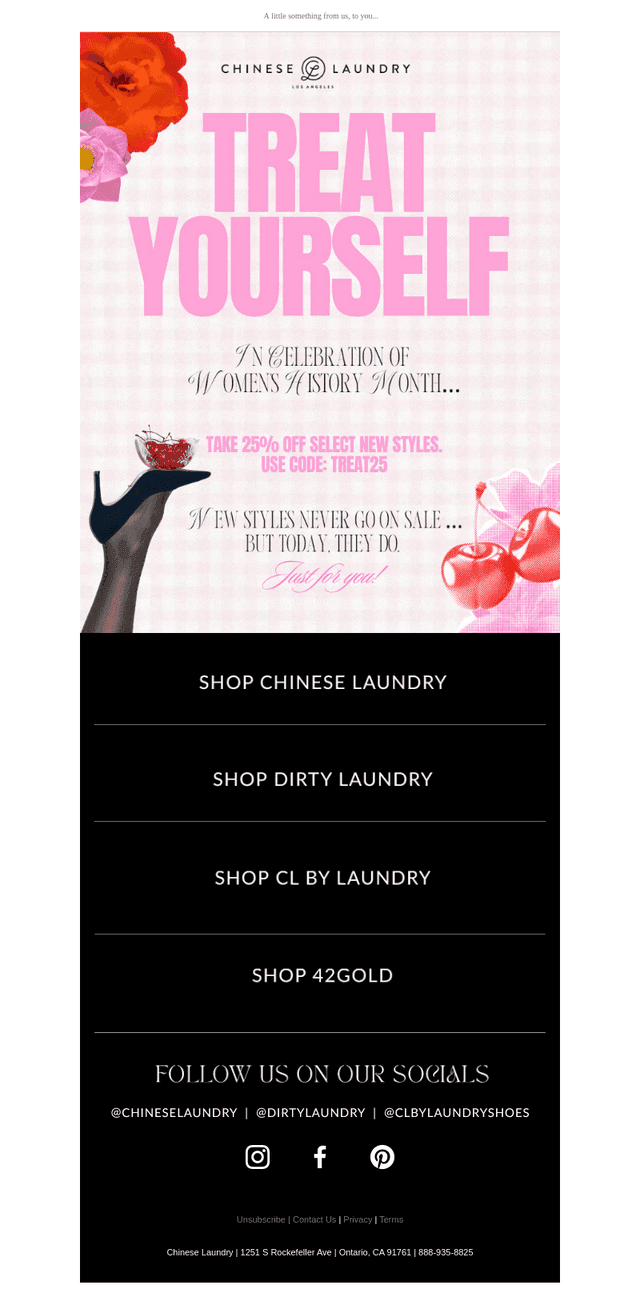This screenshot has height=1314, width=640.
Task: Tap Shop Chinese Laundry
Action: point(322,682)
